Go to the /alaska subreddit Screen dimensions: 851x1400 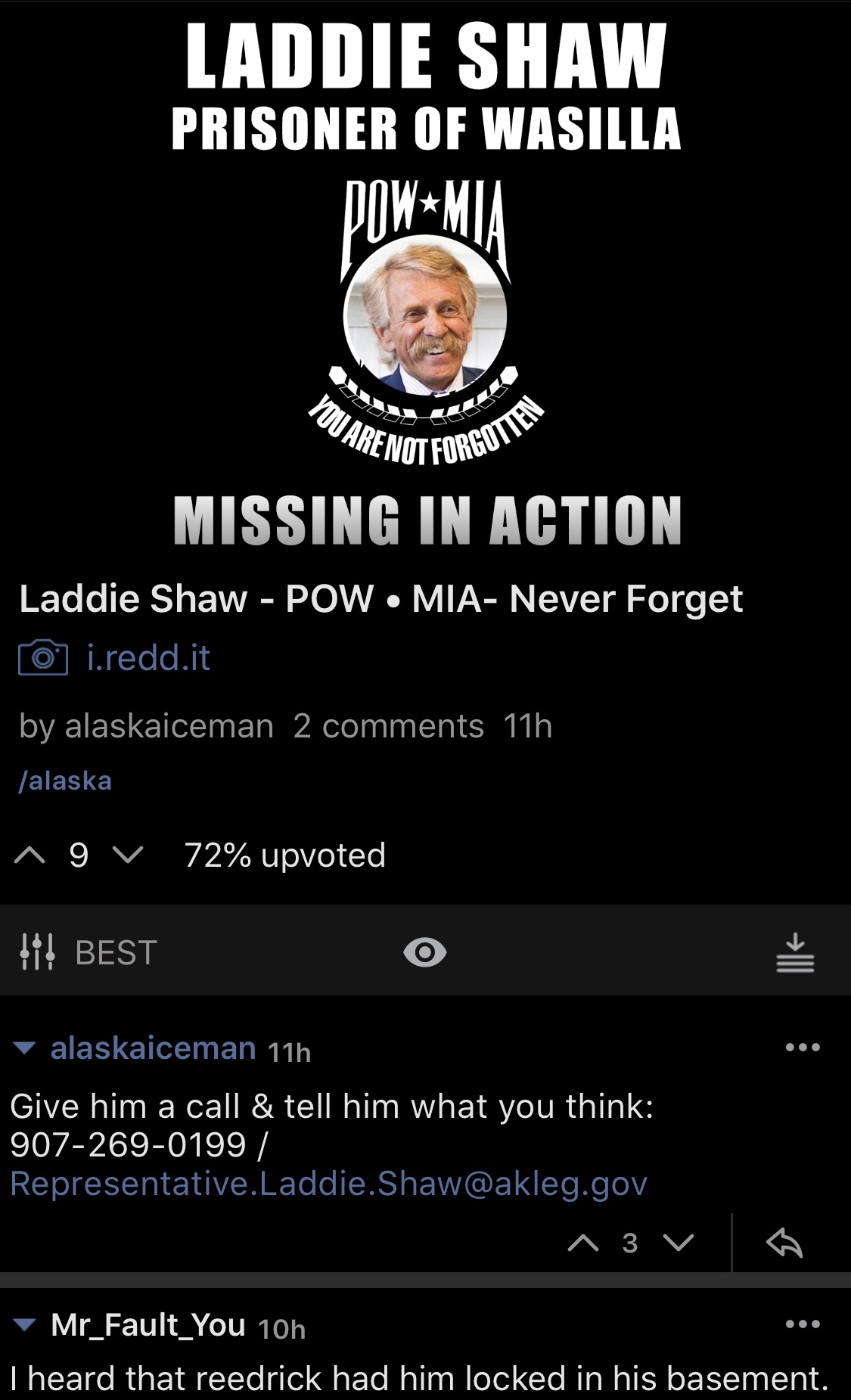click(65, 781)
